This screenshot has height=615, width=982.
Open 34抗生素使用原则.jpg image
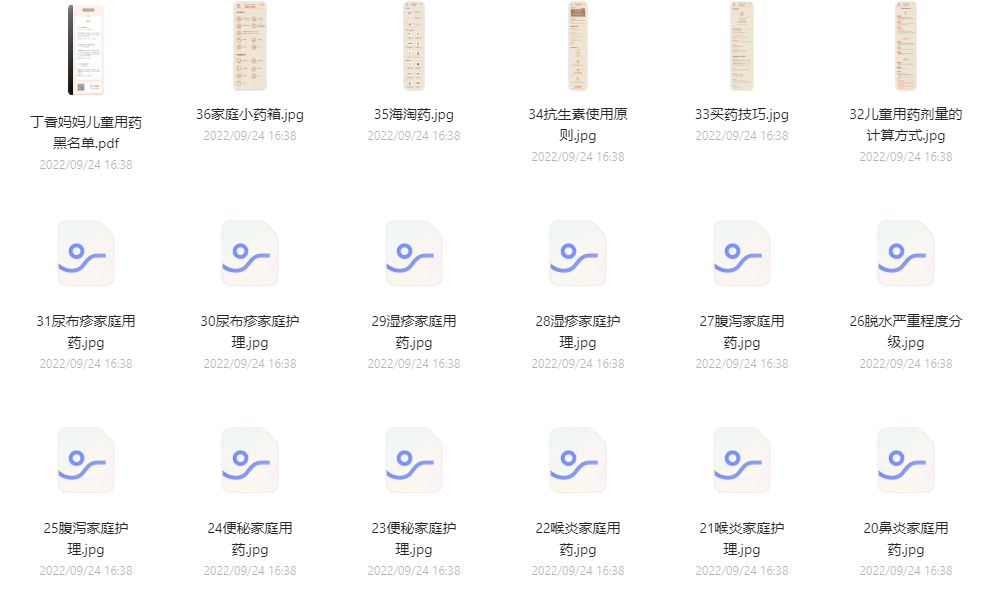(578, 47)
